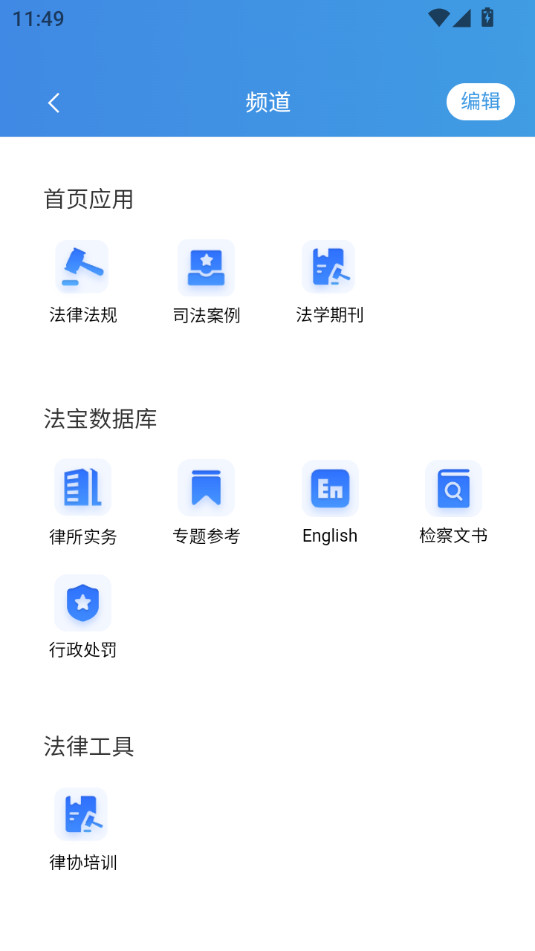Screen dimensions: 535x951
Task: Select 律所实务 database
Action: click(82, 502)
